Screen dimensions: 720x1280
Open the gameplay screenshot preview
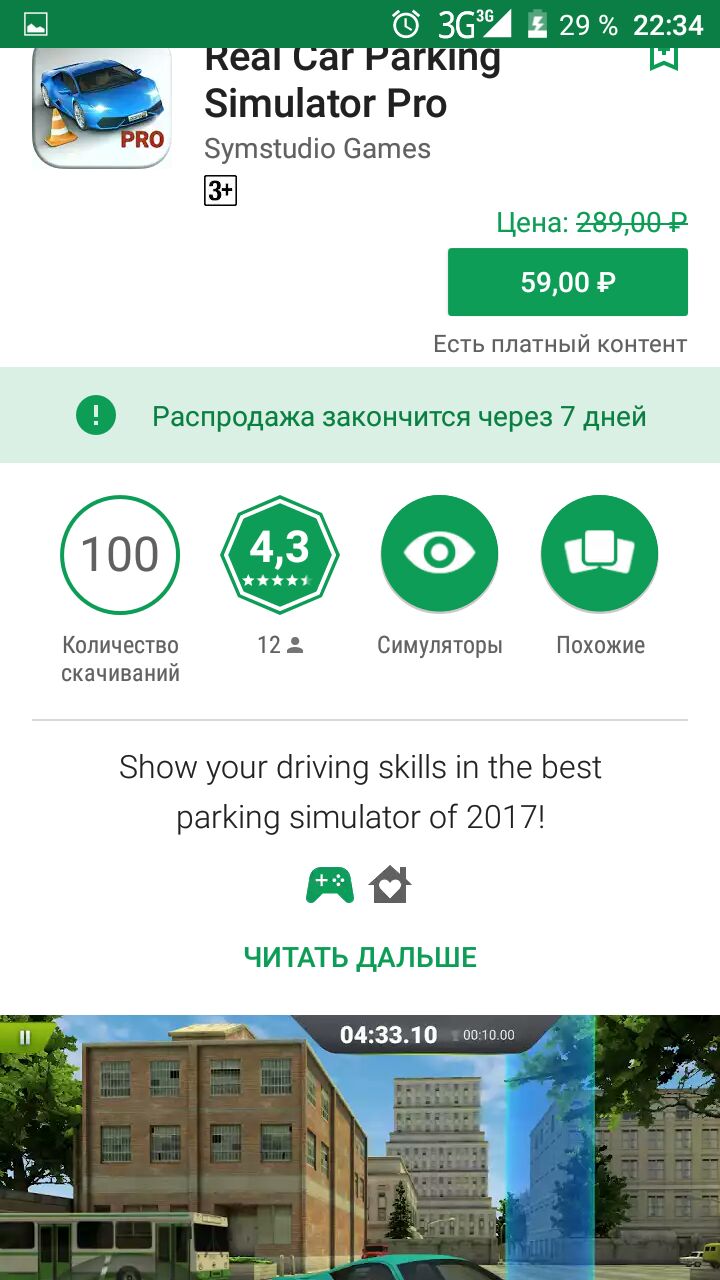click(360, 1150)
